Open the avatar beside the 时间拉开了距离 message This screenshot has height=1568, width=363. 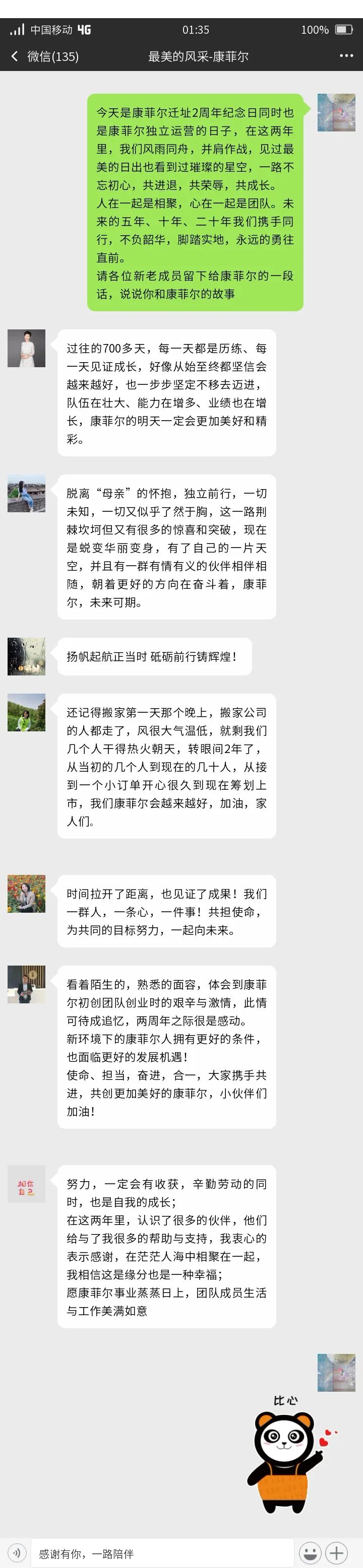tap(26, 894)
